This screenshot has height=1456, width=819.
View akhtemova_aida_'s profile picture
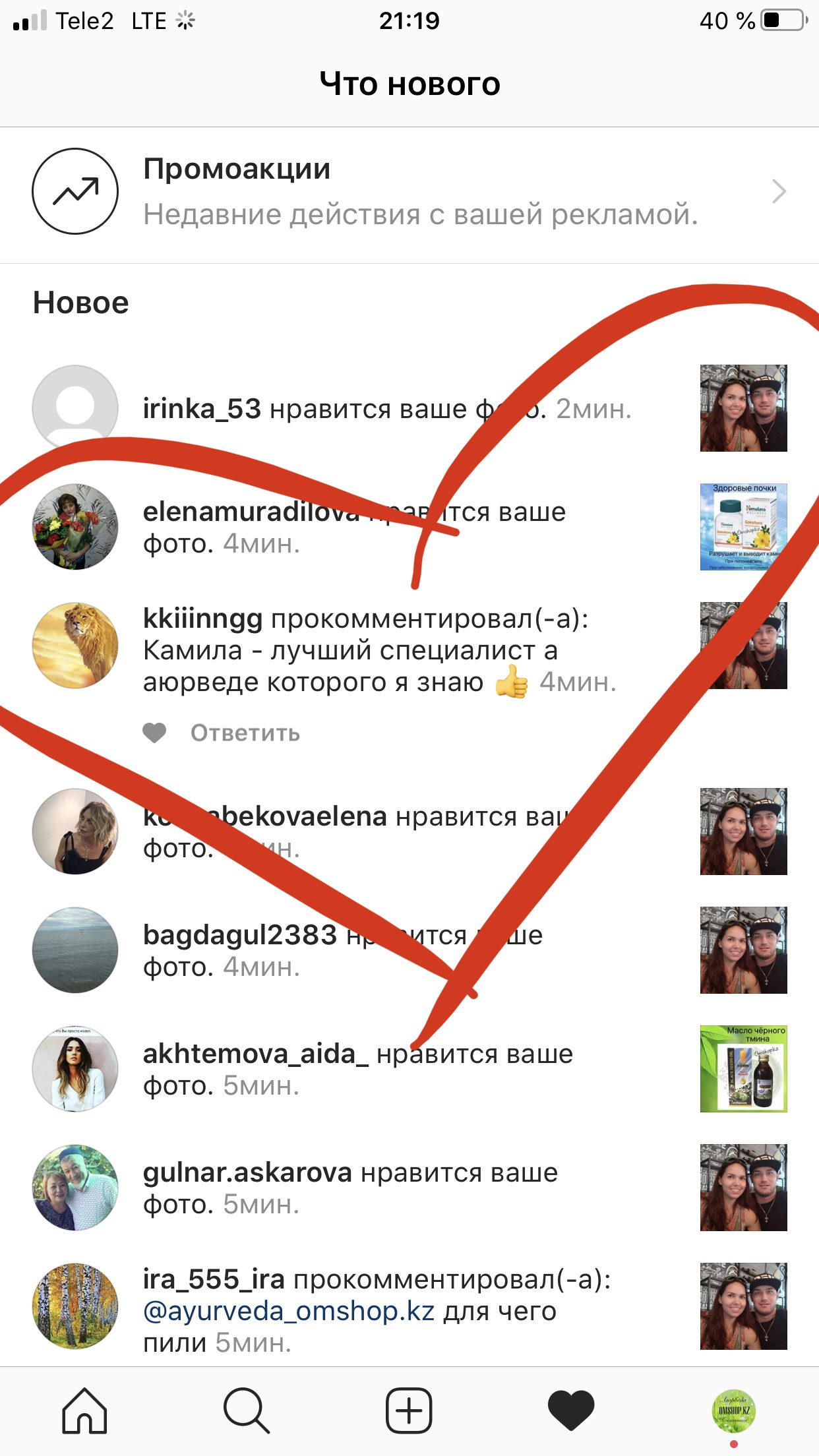pyautogui.click(x=75, y=1069)
